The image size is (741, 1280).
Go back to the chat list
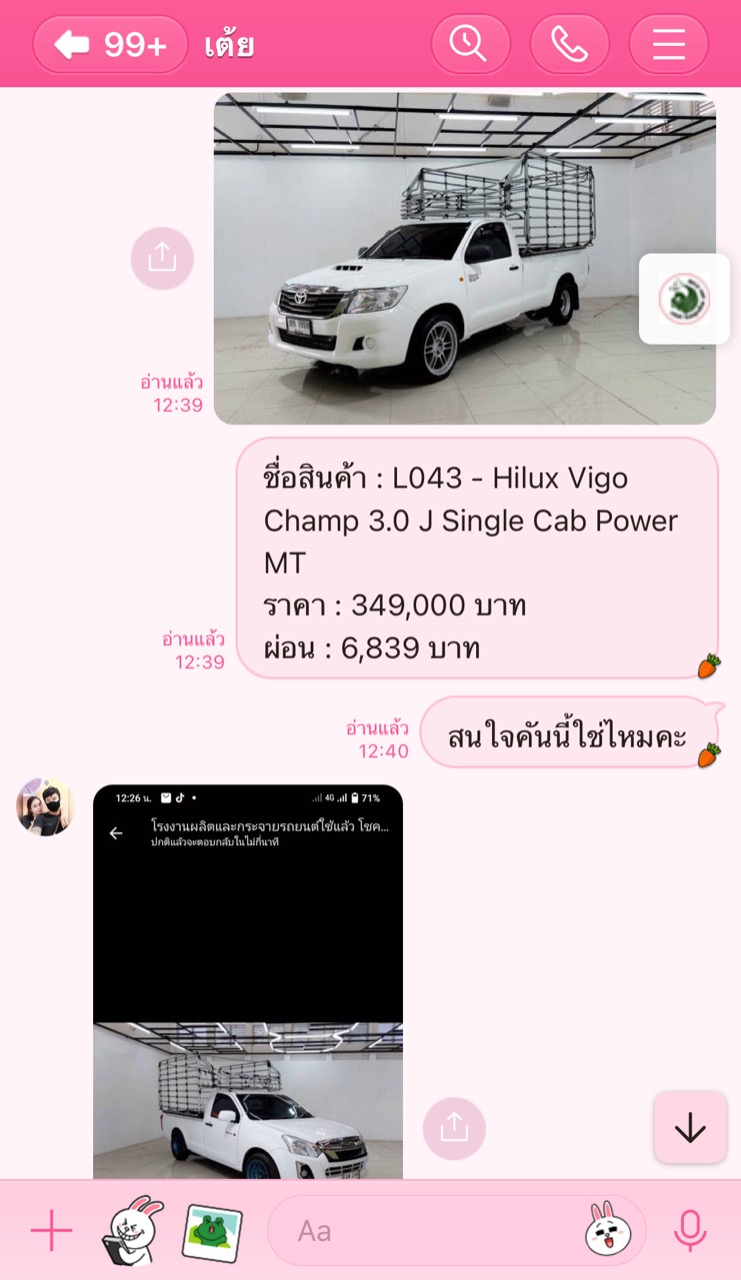110,44
